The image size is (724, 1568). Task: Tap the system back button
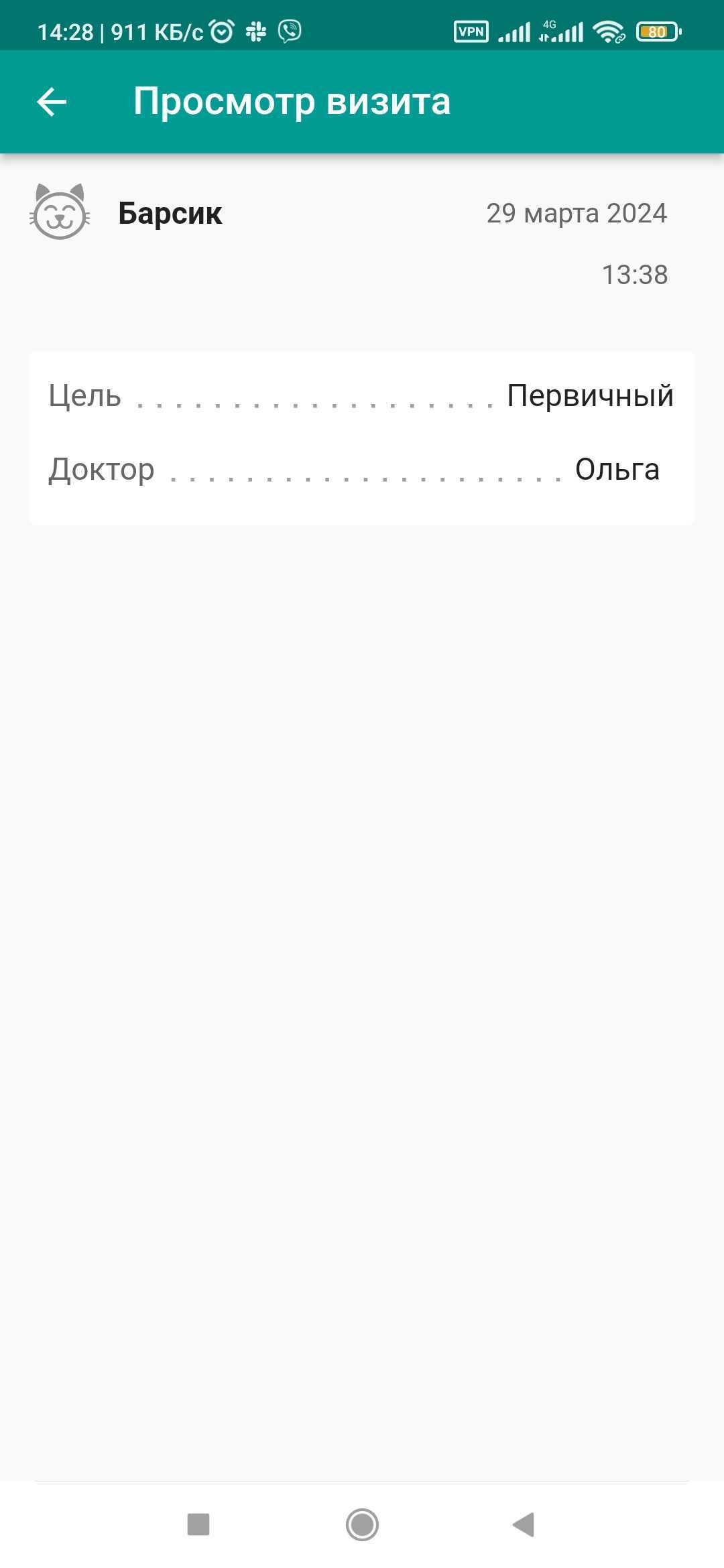pyautogui.click(x=524, y=1524)
